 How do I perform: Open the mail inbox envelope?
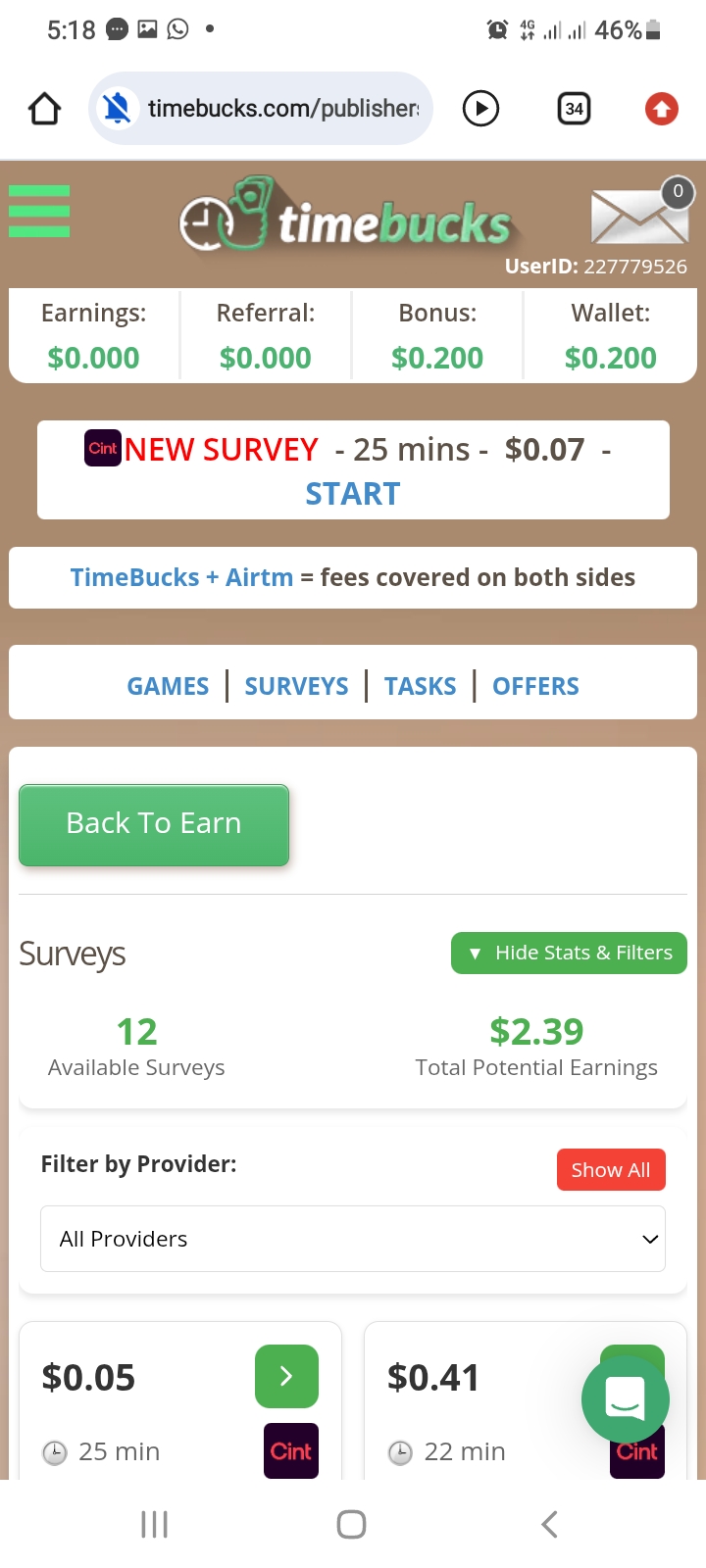(639, 217)
